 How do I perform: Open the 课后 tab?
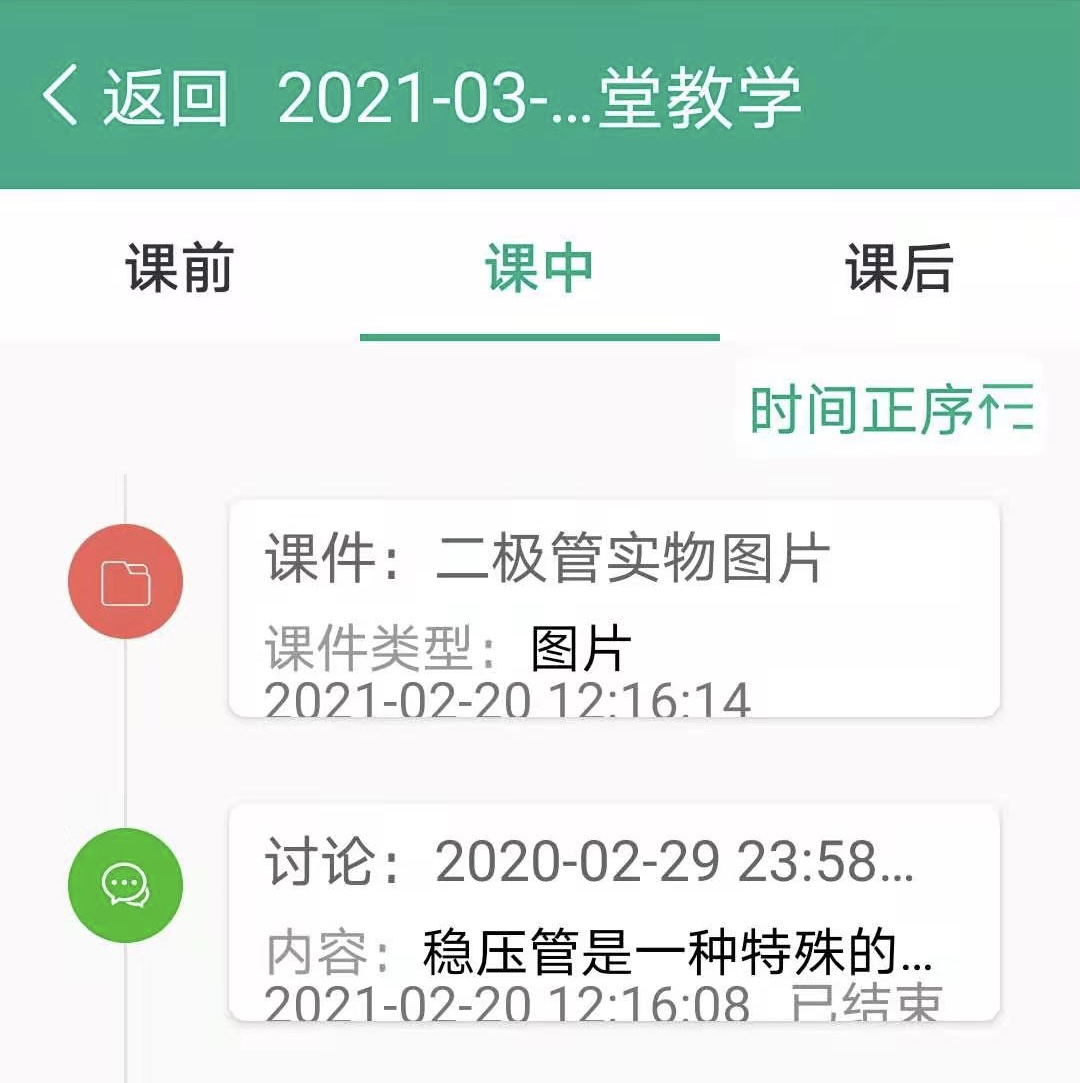pos(899,268)
